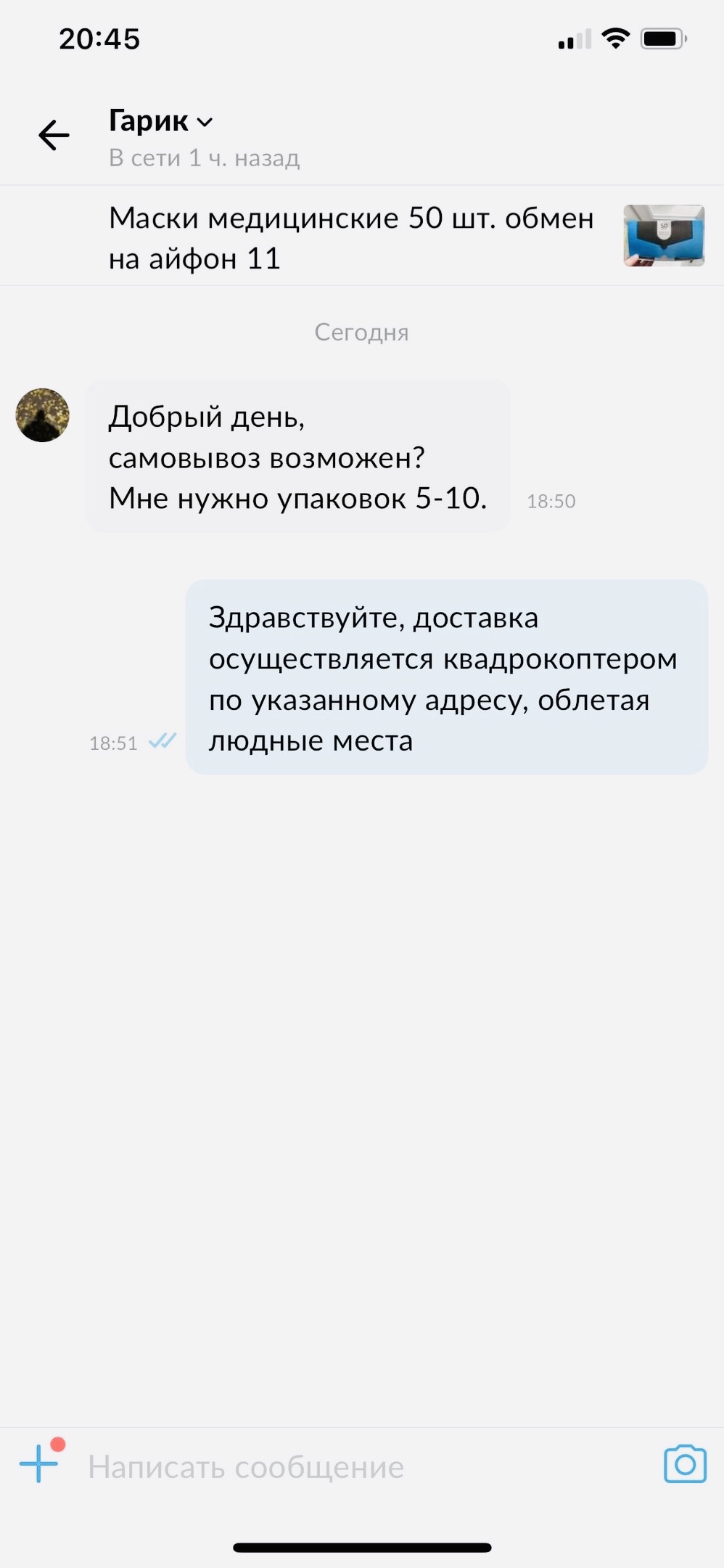Open Гарик's profile avatar
724x1568 pixels.
pos(43,415)
